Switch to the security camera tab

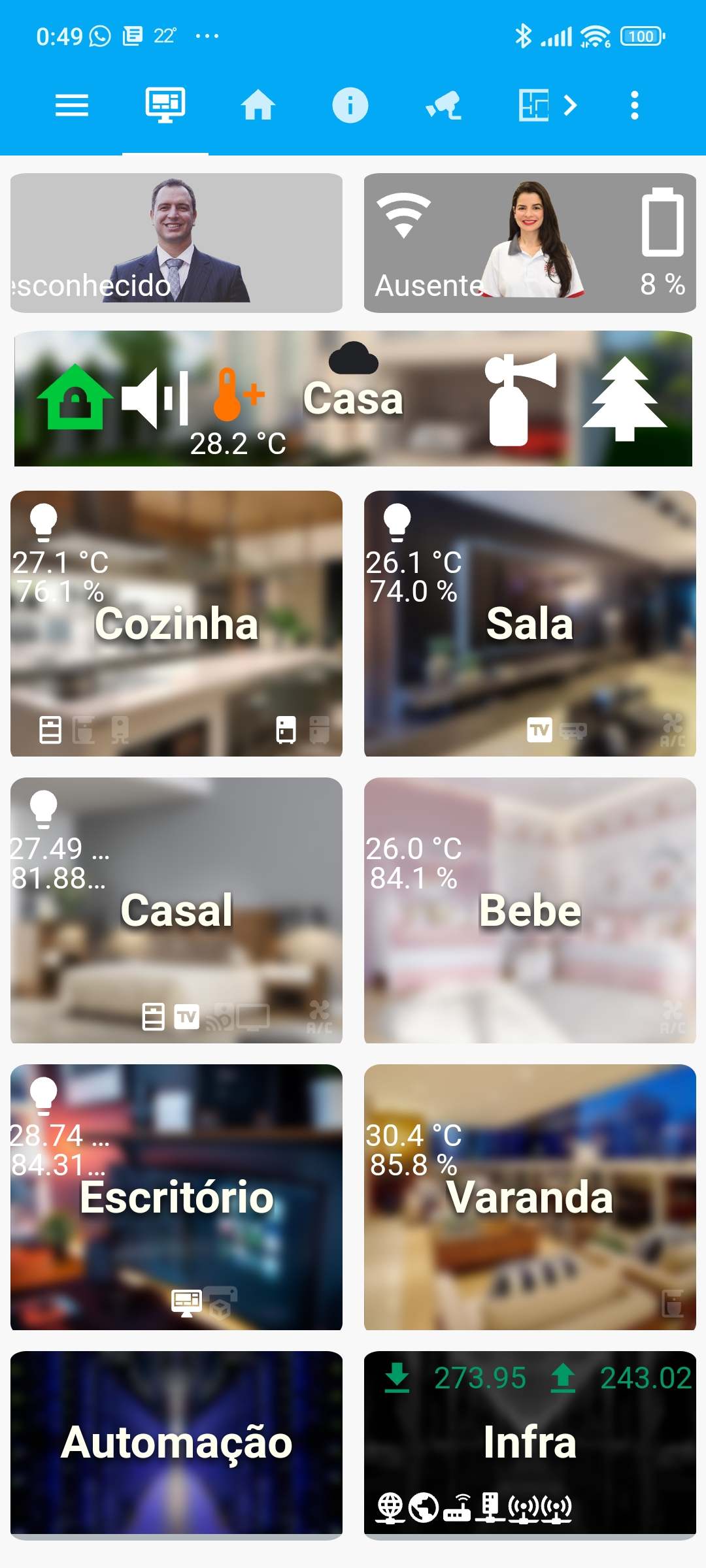[444, 105]
